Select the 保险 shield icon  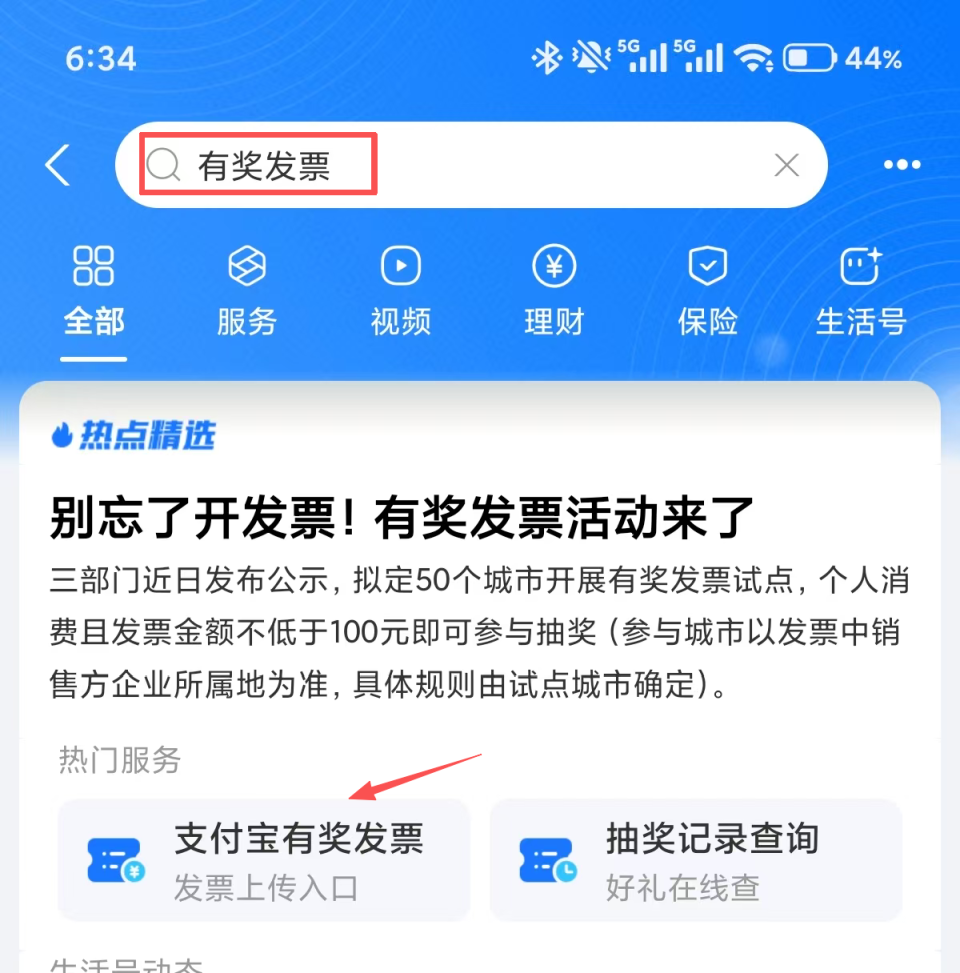(x=707, y=265)
